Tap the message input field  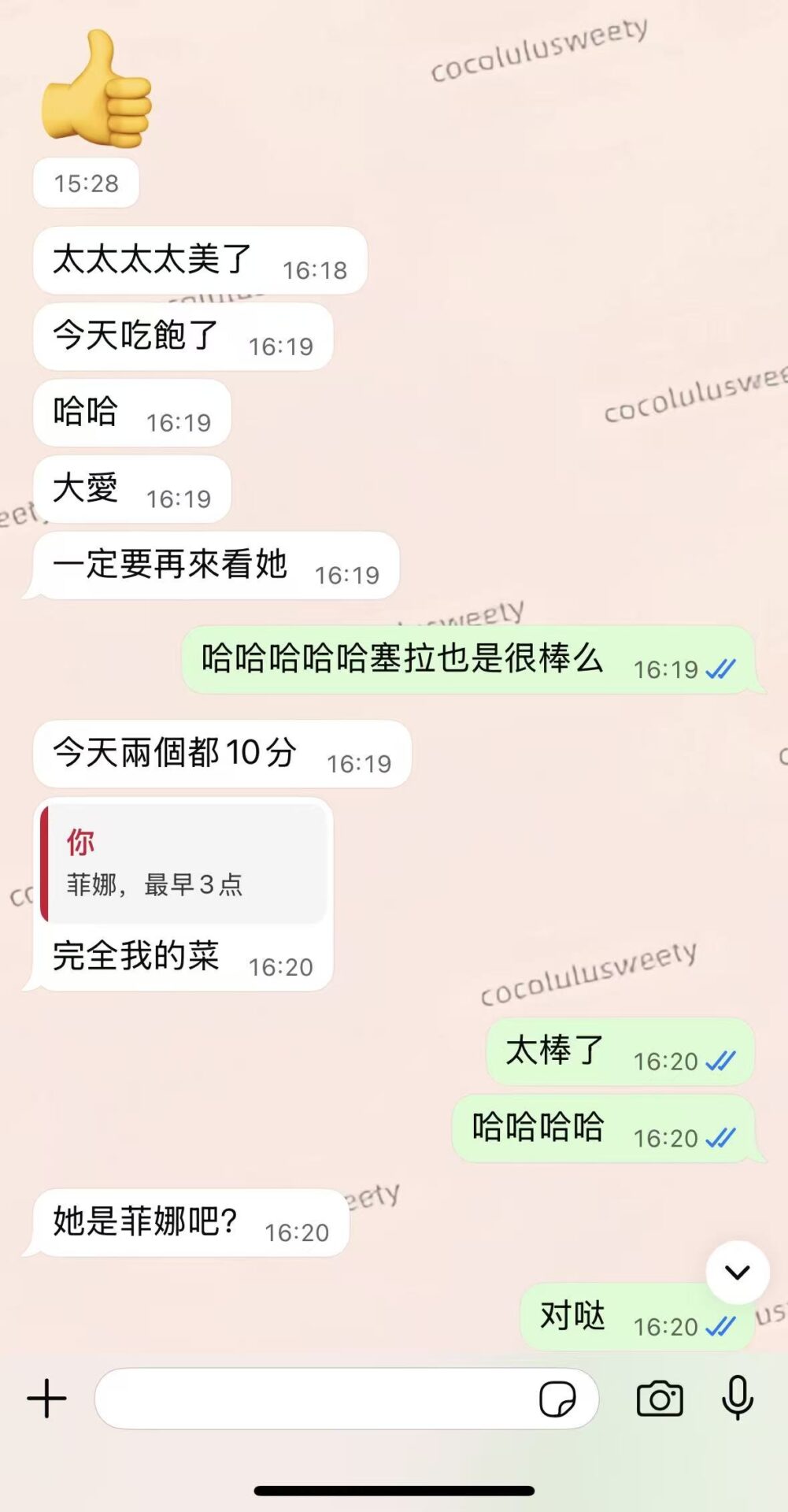315,1399
